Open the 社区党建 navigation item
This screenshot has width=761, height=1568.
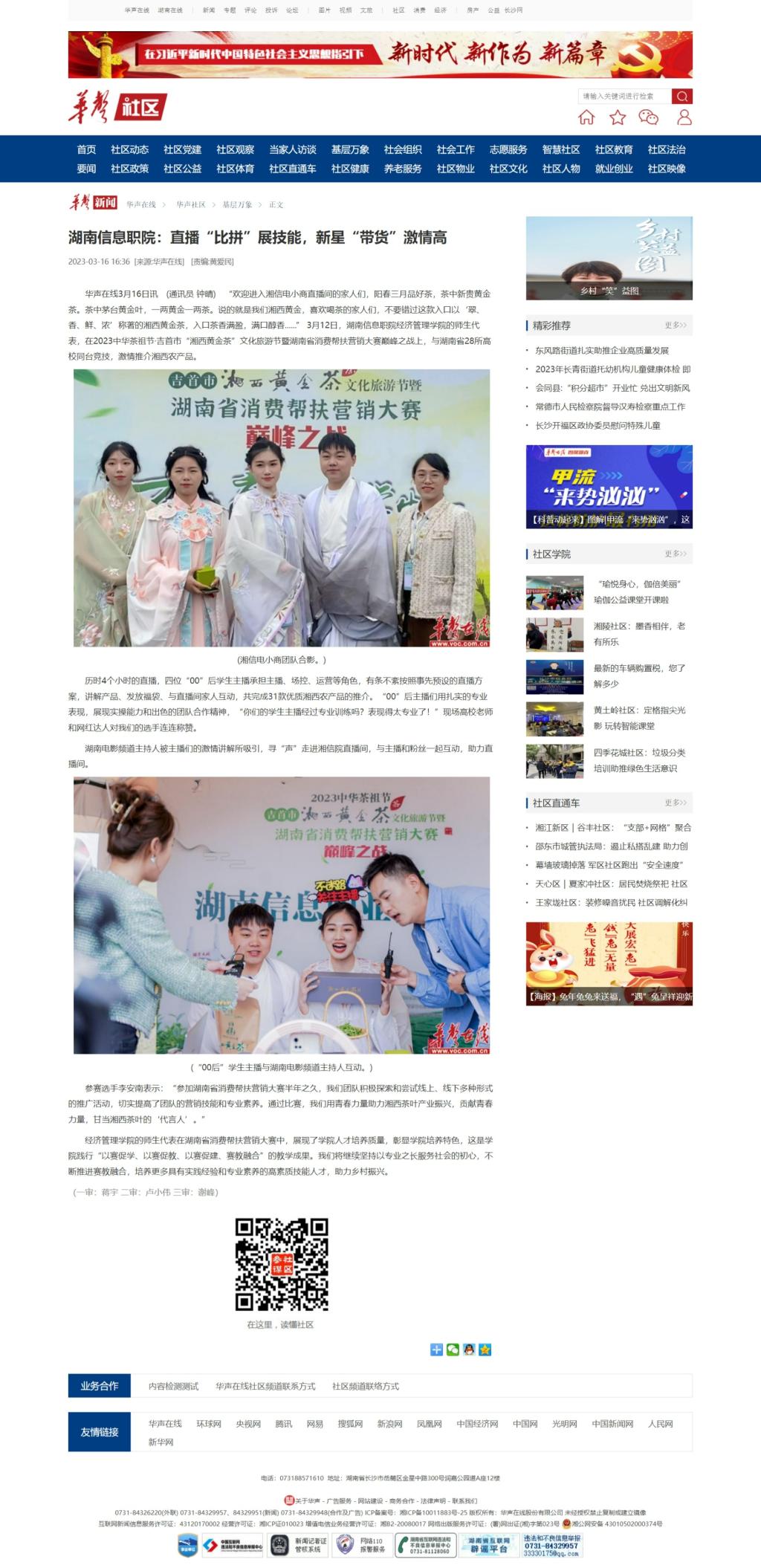coord(182,149)
